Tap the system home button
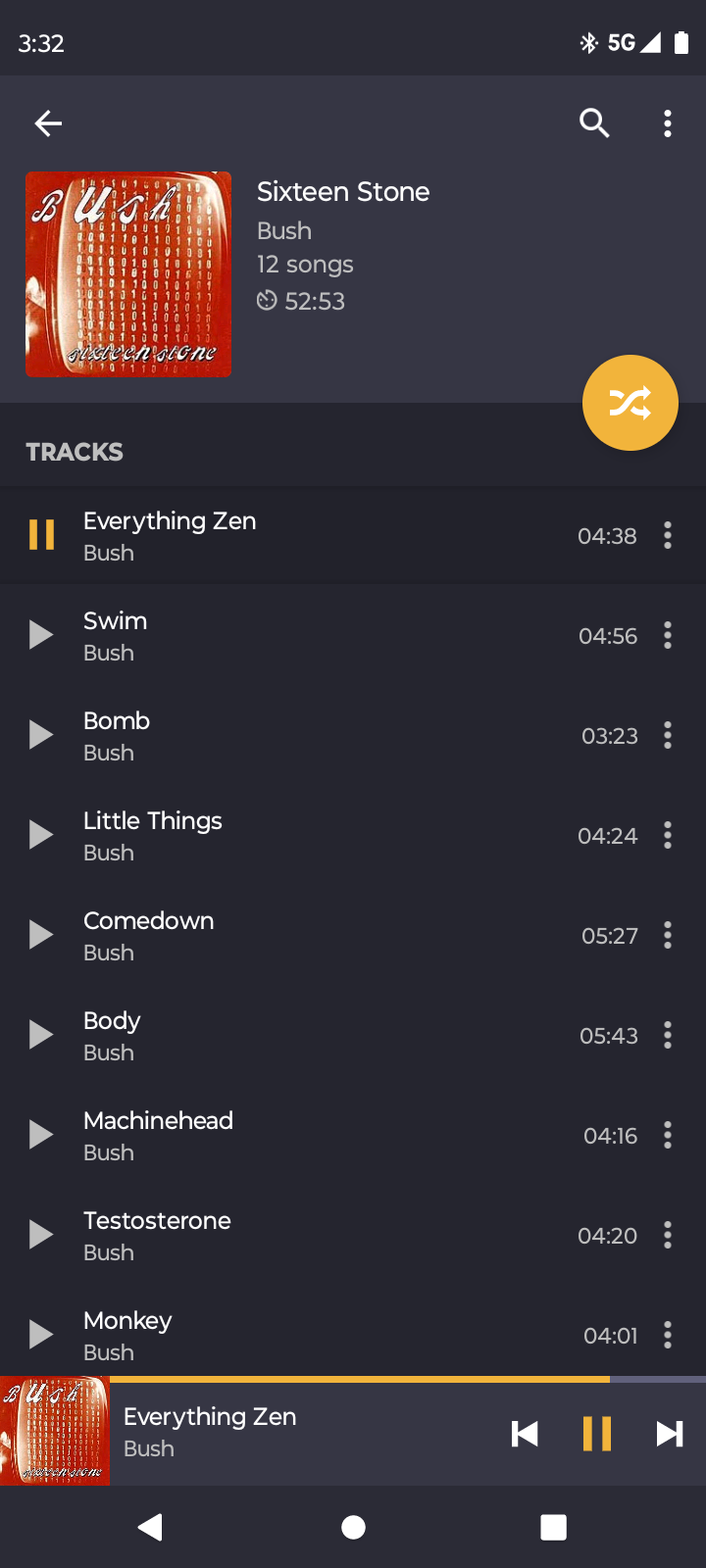Viewport: 706px width, 1568px height. [354, 1527]
